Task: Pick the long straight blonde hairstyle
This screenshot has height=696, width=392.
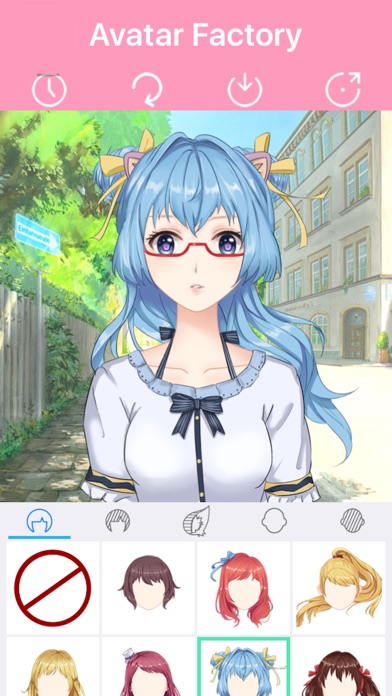Action: [x=53, y=667]
